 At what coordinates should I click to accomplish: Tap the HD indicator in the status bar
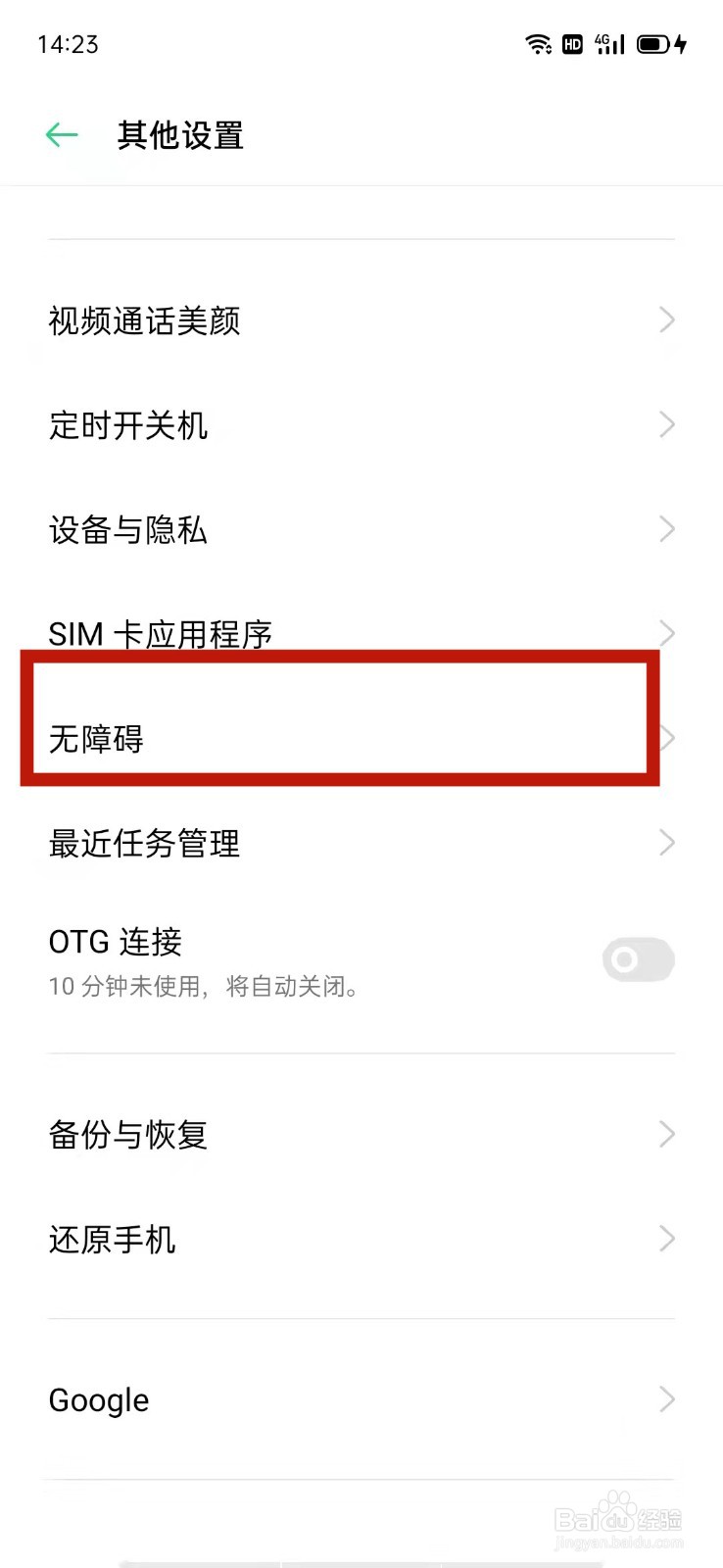(x=572, y=43)
